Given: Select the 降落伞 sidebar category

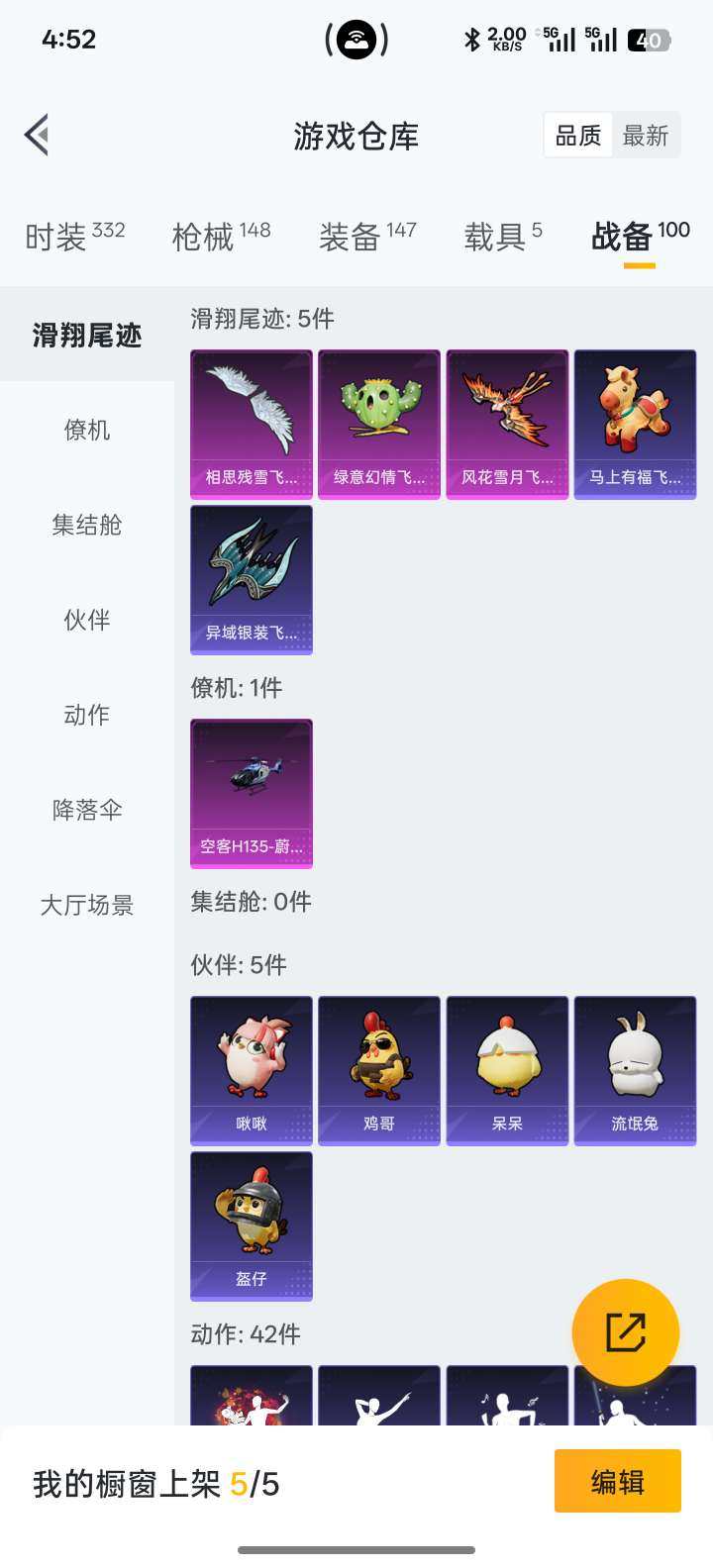Looking at the screenshot, I should pos(87,810).
